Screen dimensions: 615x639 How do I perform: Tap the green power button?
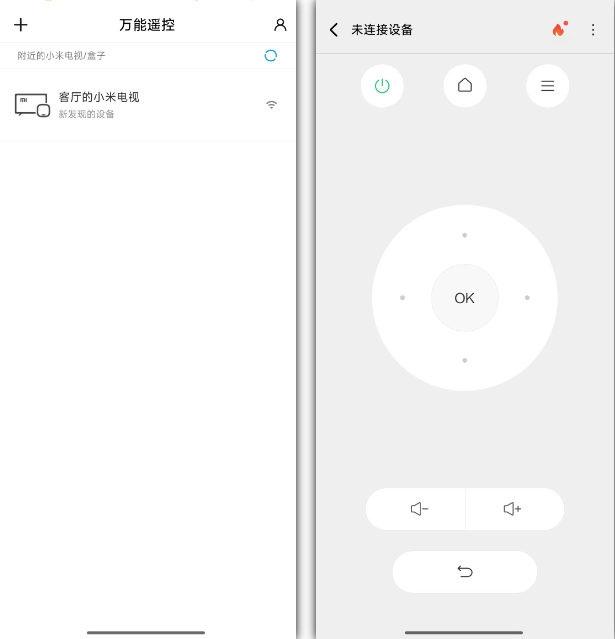382,86
